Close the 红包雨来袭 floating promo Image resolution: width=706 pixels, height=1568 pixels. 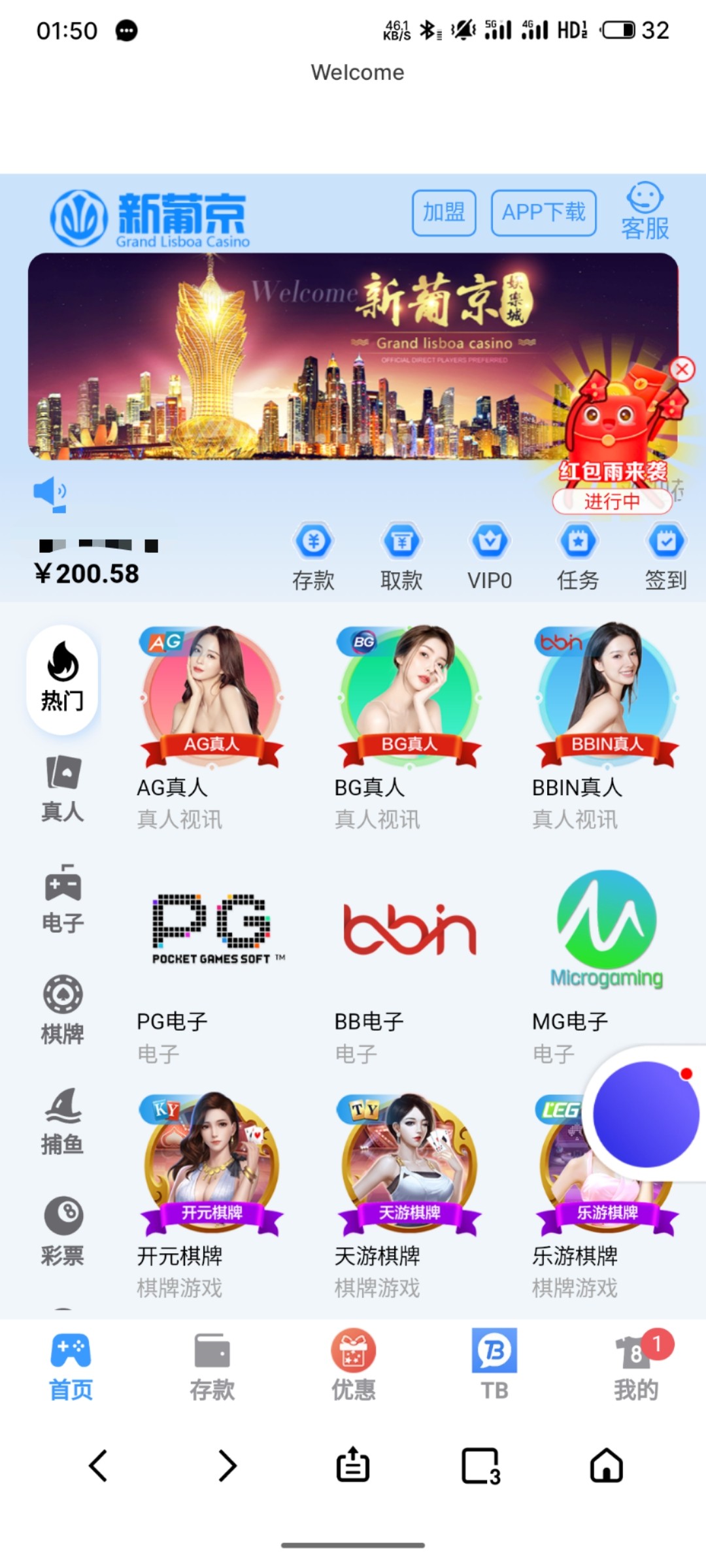coord(682,370)
